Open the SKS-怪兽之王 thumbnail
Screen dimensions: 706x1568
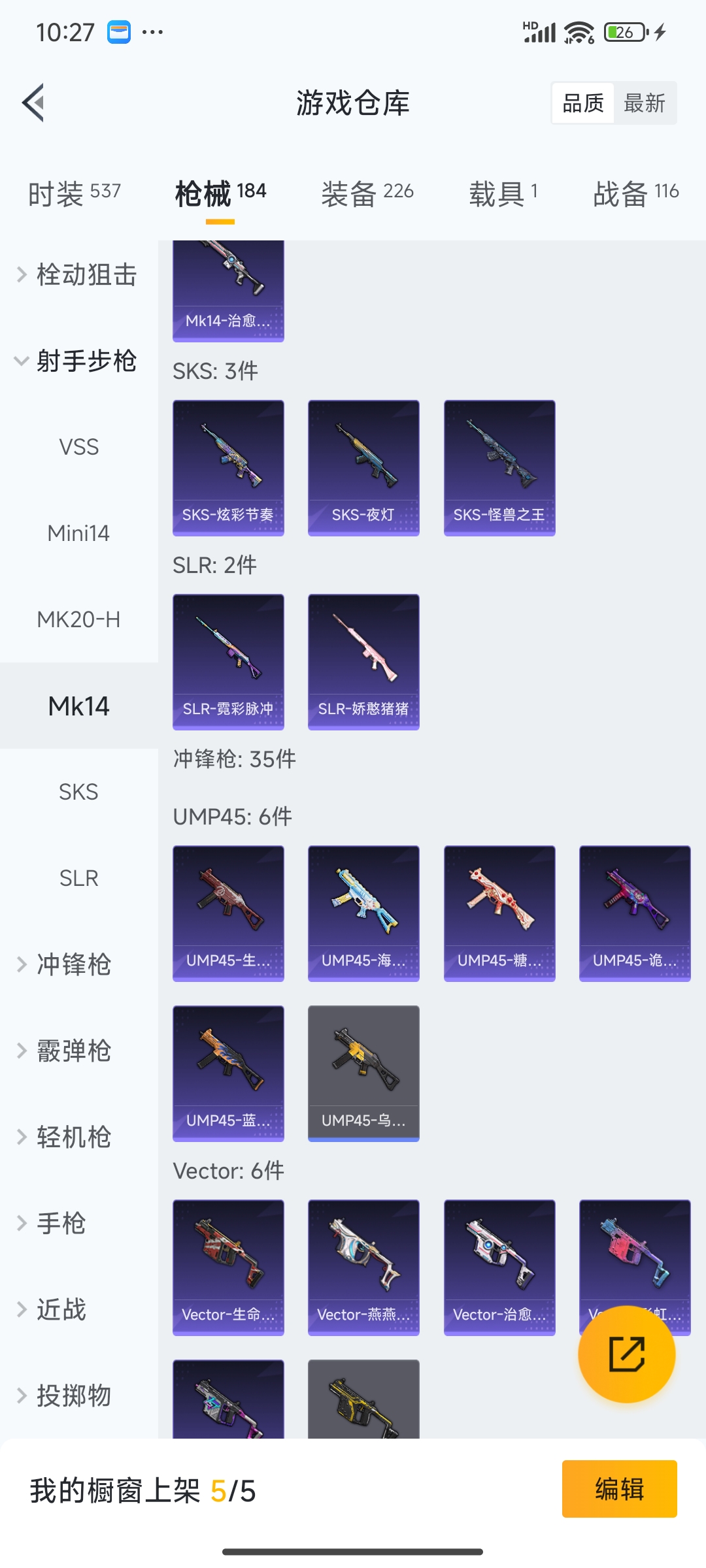pos(499,466)
